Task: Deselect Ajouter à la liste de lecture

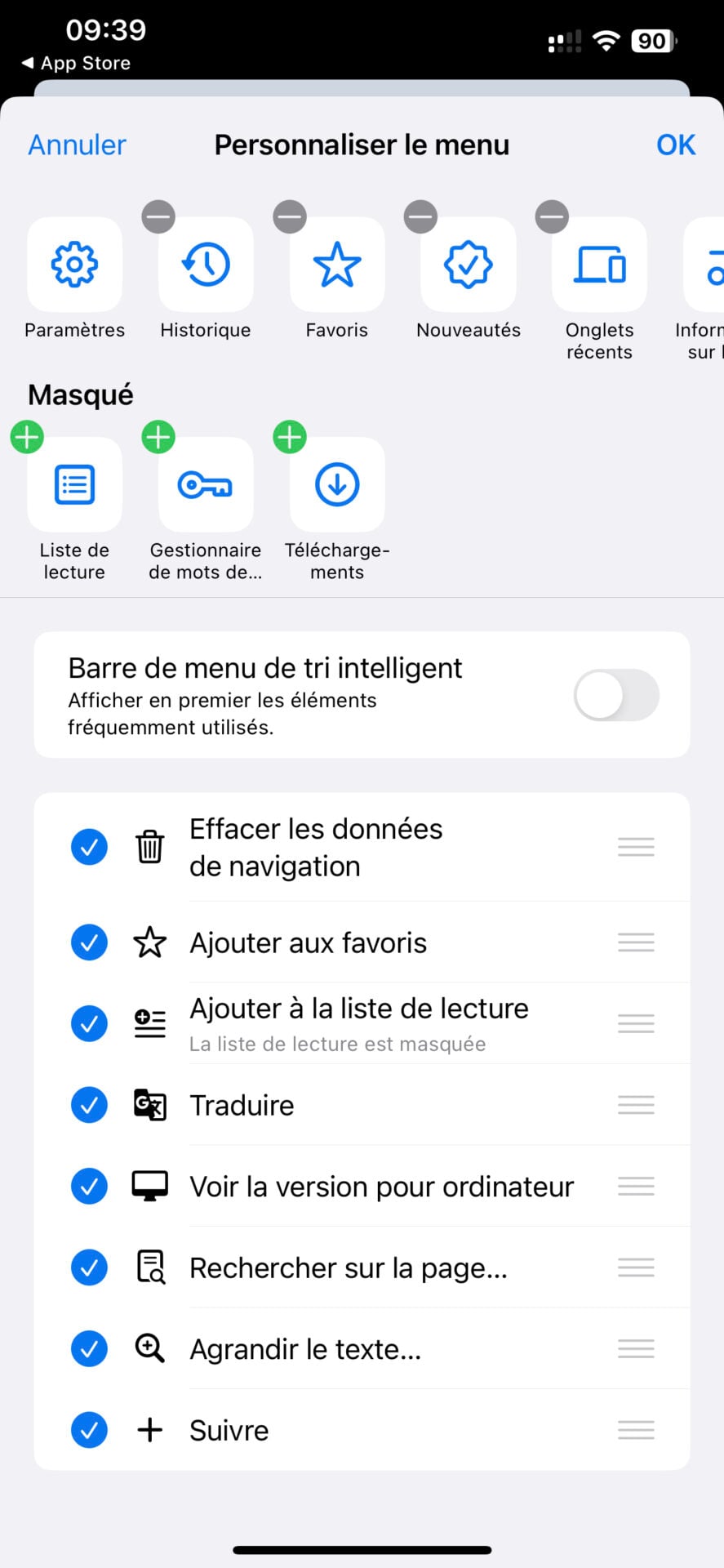Action: click(89, 1023)
